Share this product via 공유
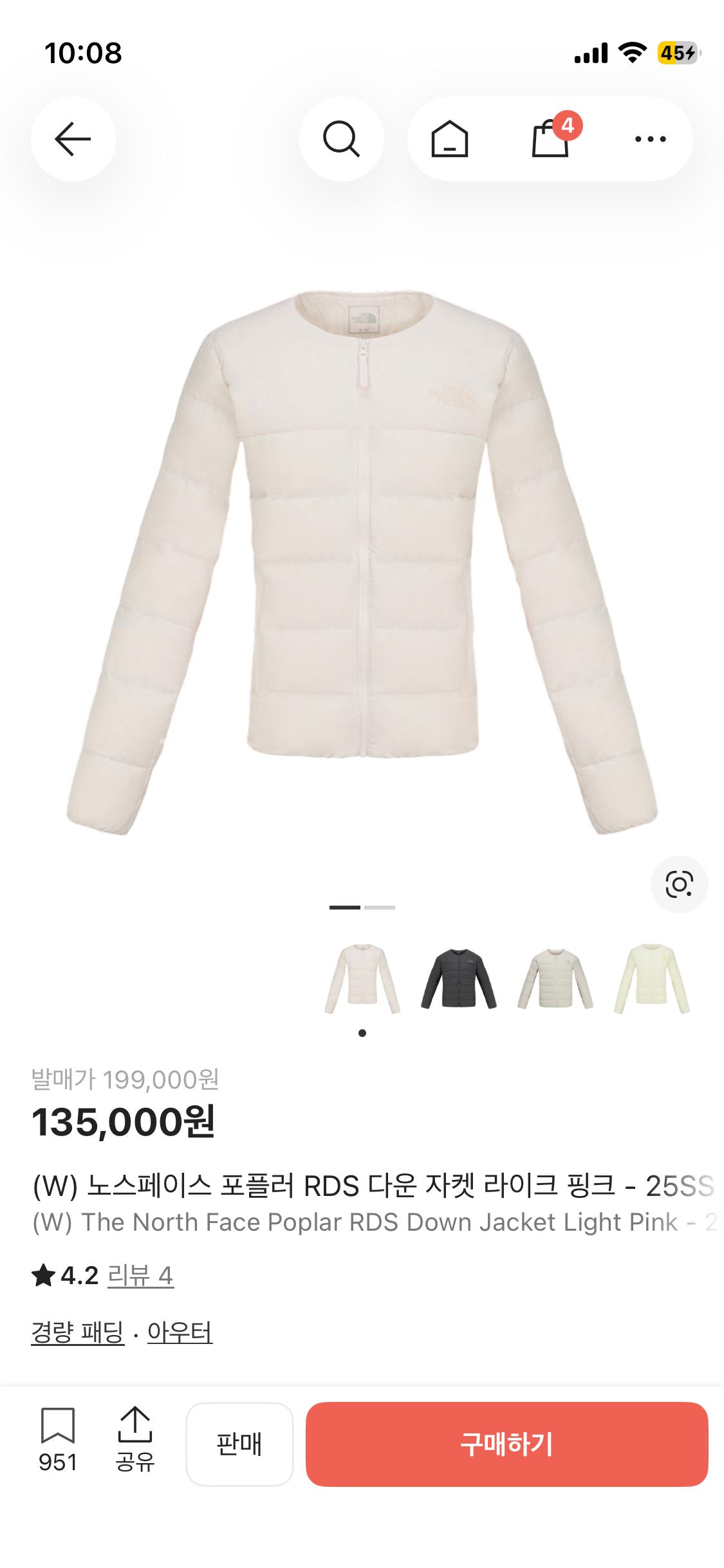 coord(135,1441)
